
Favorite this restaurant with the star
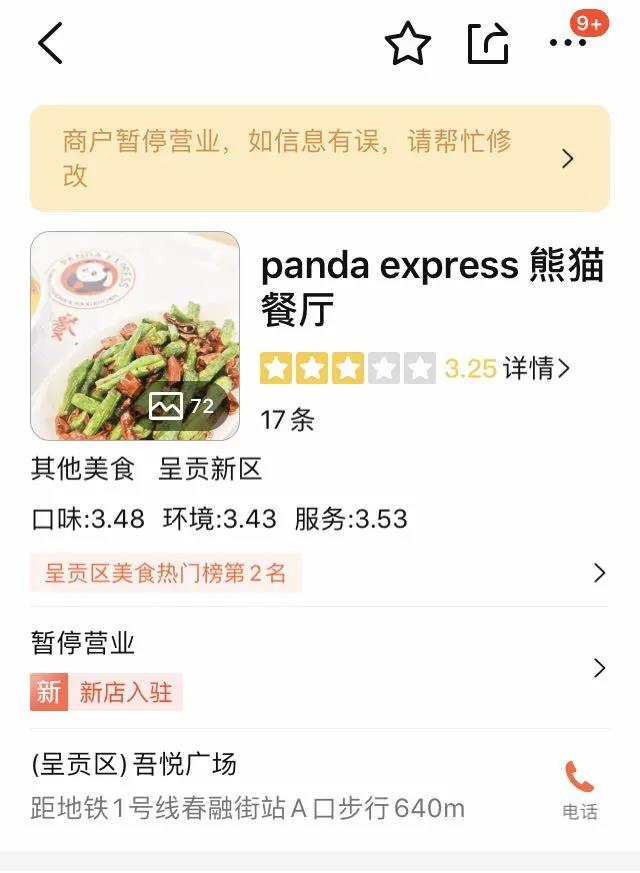[407, 43]
